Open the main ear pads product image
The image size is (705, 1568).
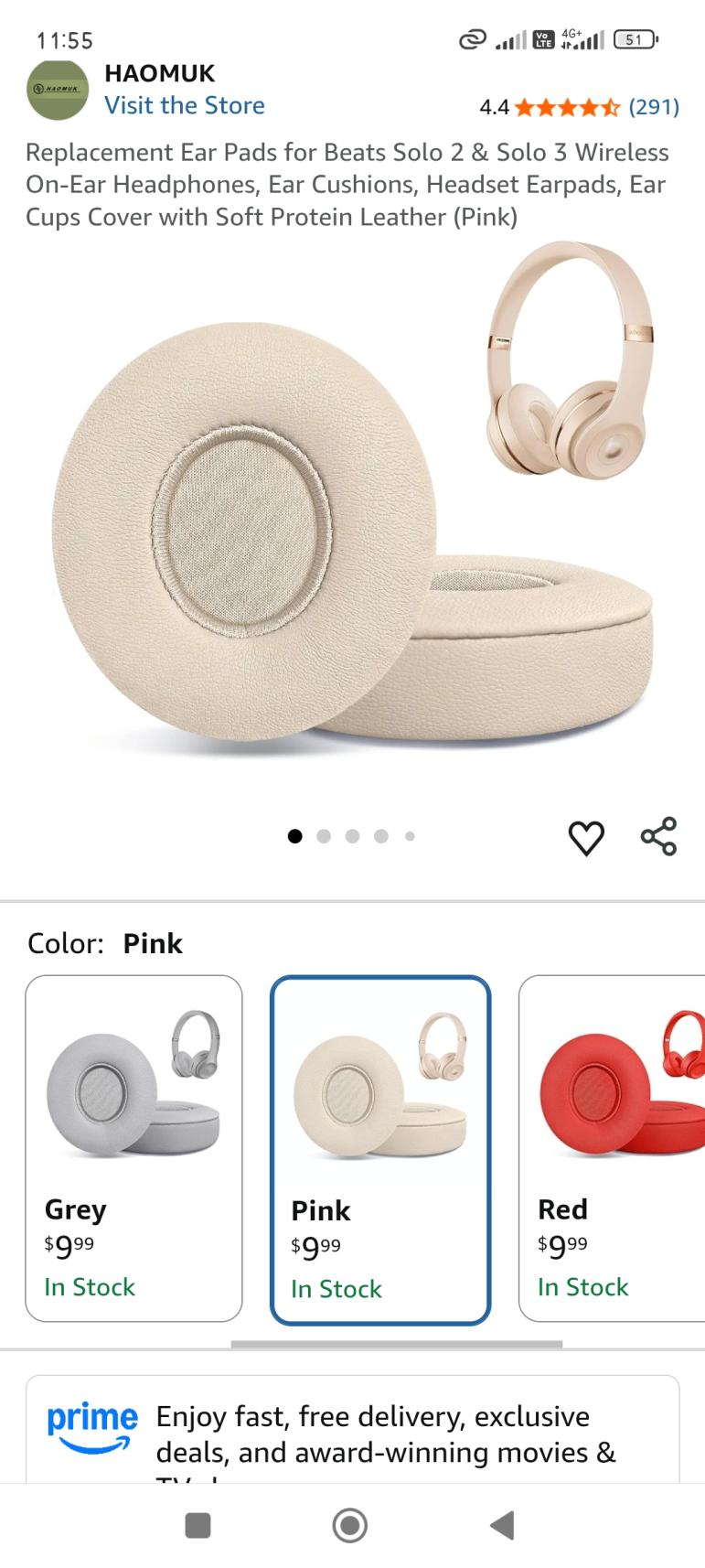click(352, 512)
